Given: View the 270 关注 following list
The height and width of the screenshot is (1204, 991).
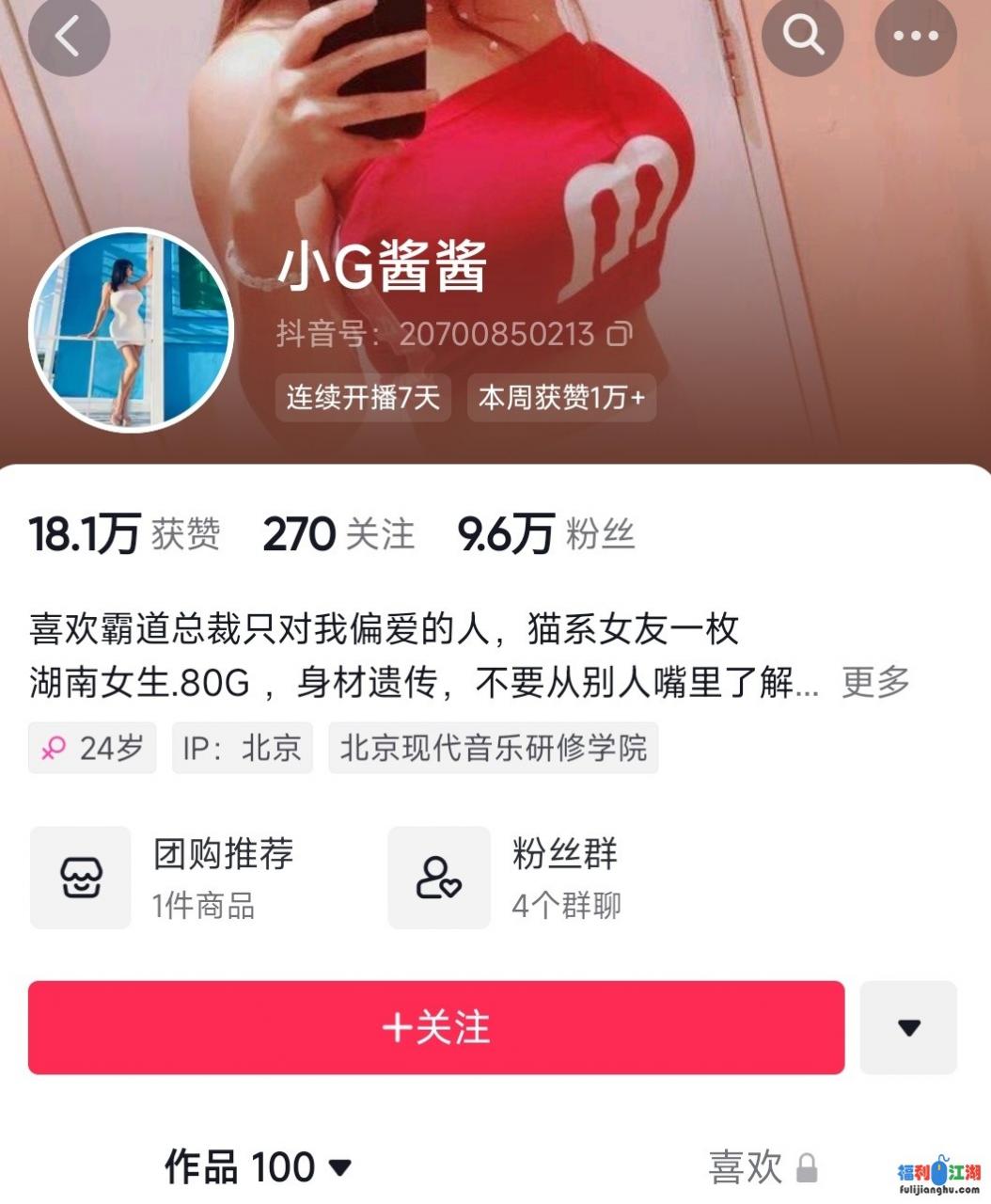Looking at the screenshot, I should 338,534.
